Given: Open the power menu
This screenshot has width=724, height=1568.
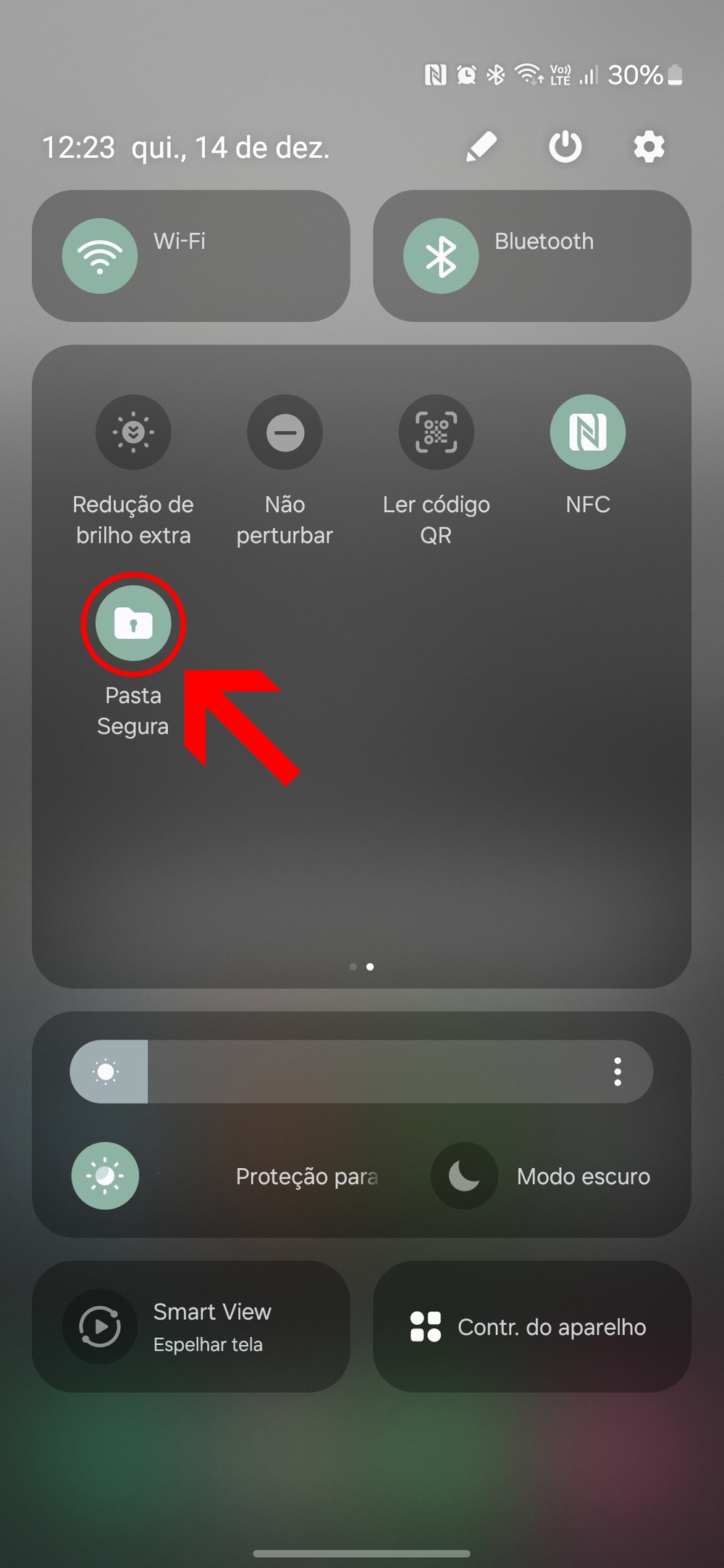Looking at the screenshot, I should [565, 147].
